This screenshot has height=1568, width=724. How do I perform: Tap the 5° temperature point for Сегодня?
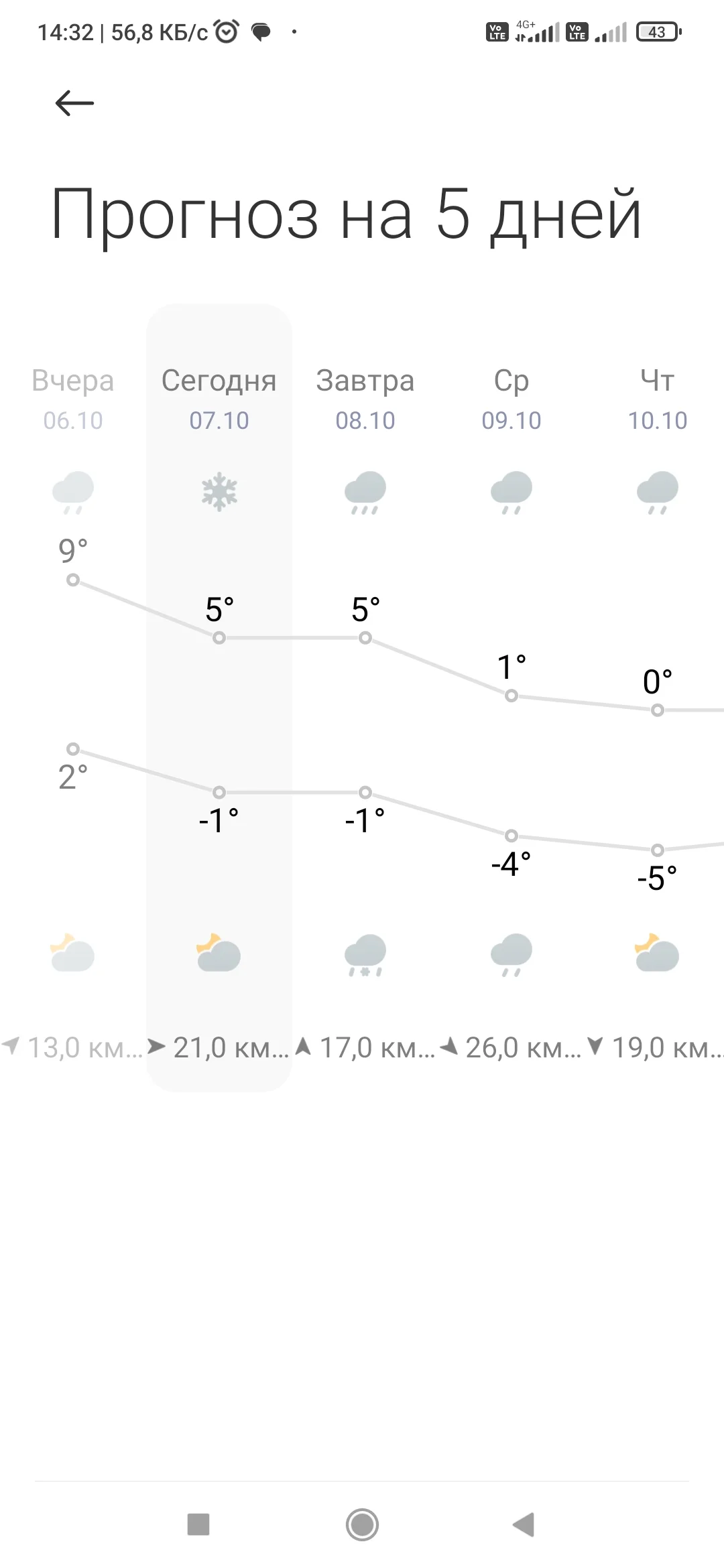tap(219, 638)
